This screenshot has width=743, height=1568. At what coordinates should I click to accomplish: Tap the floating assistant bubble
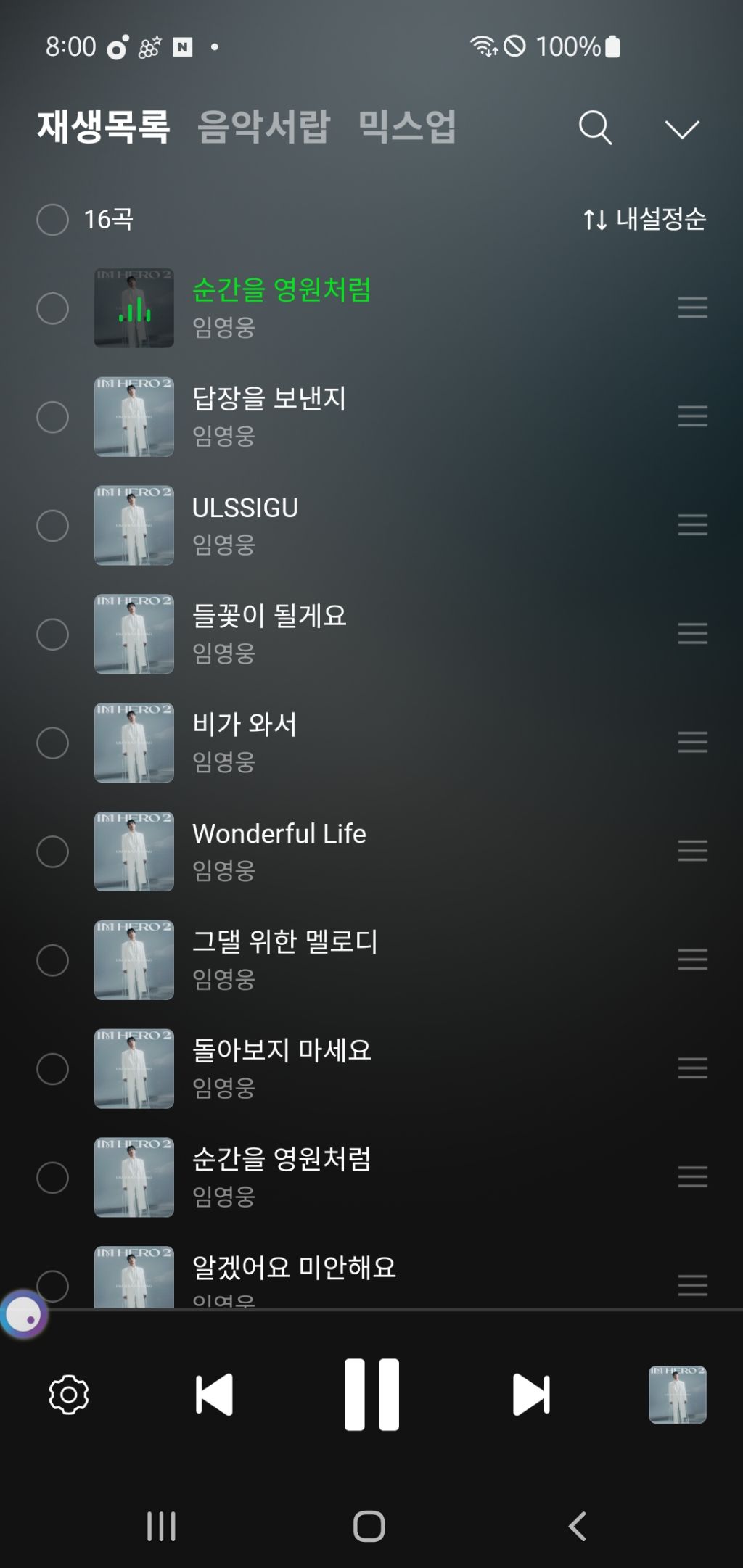(x=23, y=1314)
